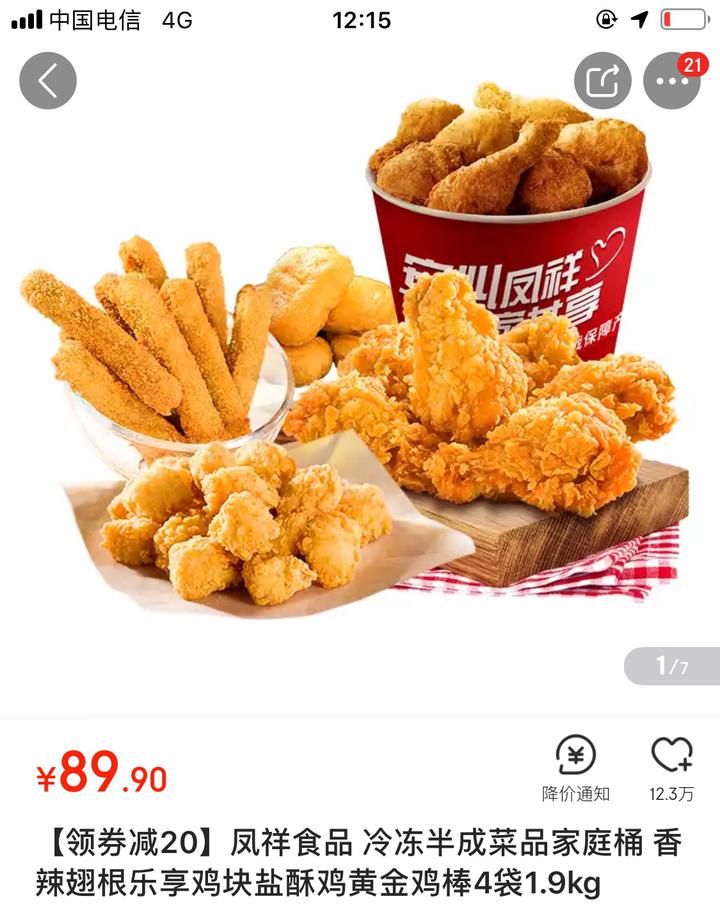Image resolution: width=720 pixels, height=917 pixels.
Task: Open the more options menu
Action: (x=671, y=81)
